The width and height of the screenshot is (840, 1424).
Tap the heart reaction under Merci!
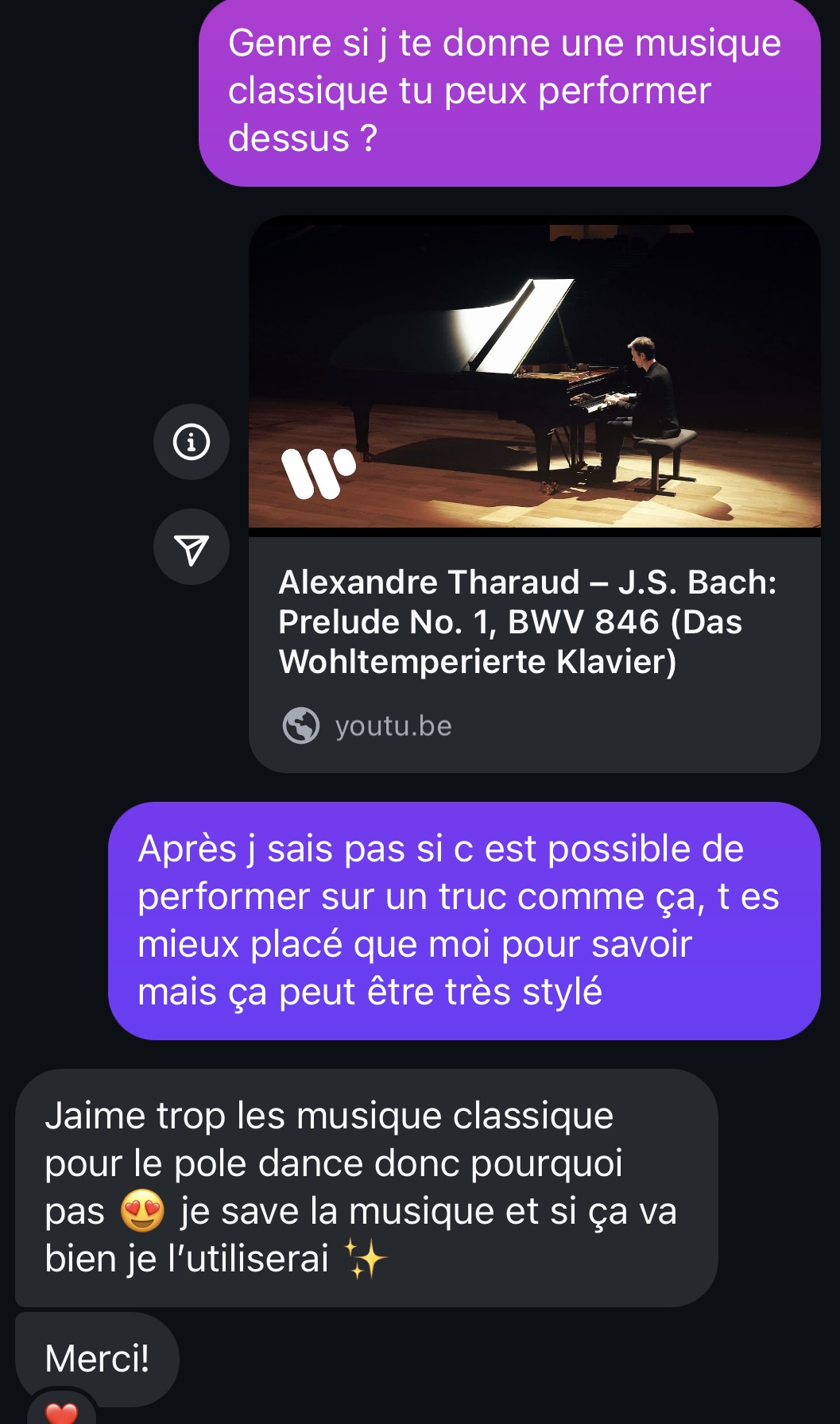point(62,1412)
